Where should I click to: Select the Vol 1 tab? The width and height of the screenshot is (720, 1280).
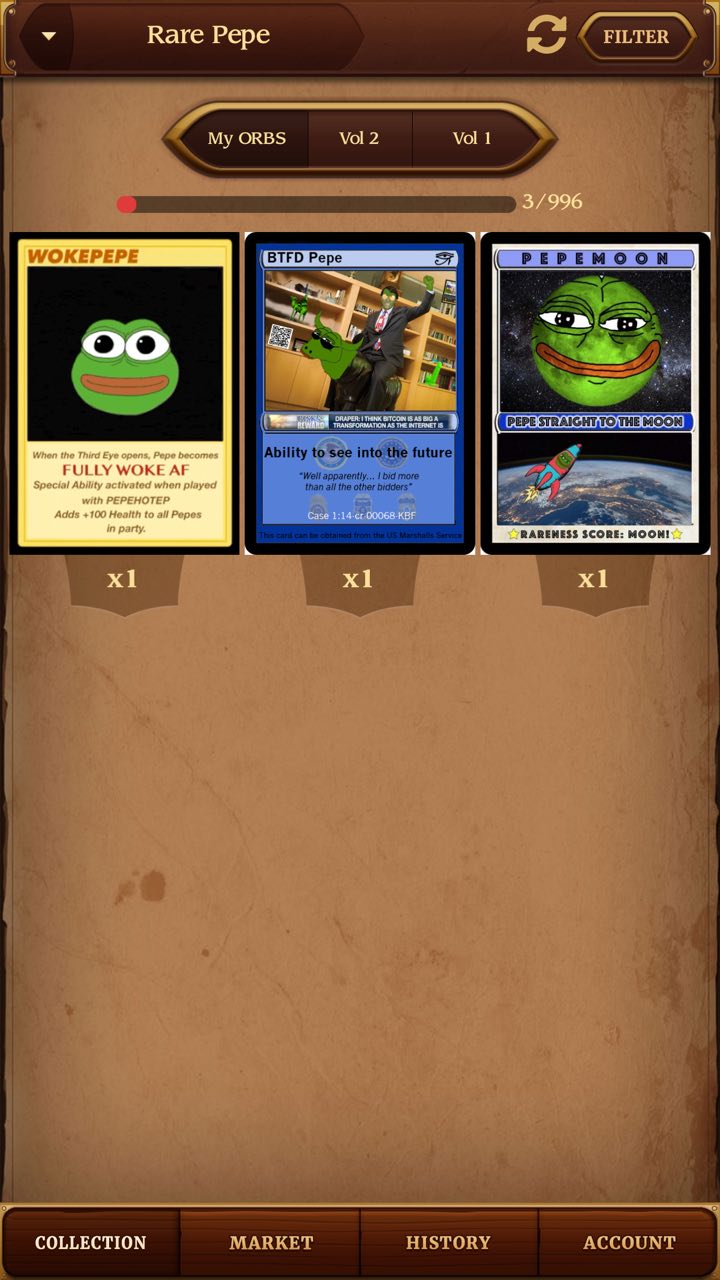[x=472, y=138]
